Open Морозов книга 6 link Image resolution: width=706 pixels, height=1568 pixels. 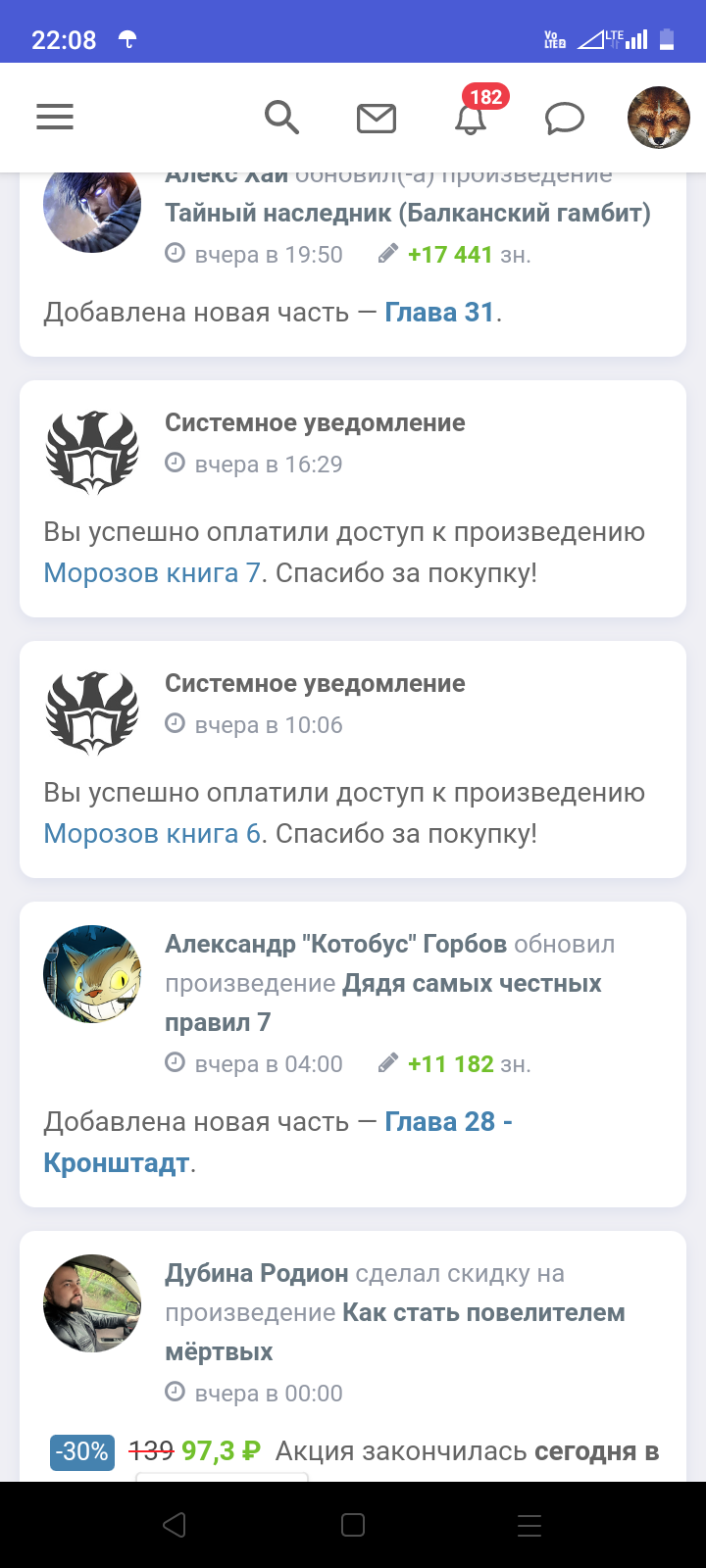[x=152, y=834]
